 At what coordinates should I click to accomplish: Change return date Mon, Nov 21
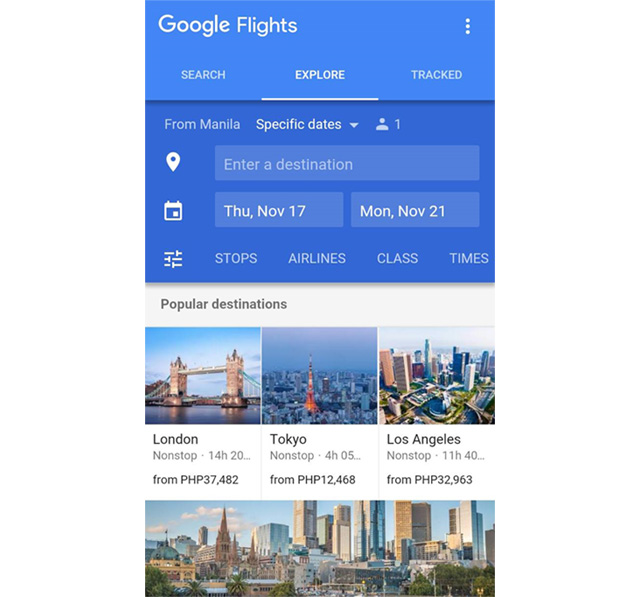(x=415, y=210)
